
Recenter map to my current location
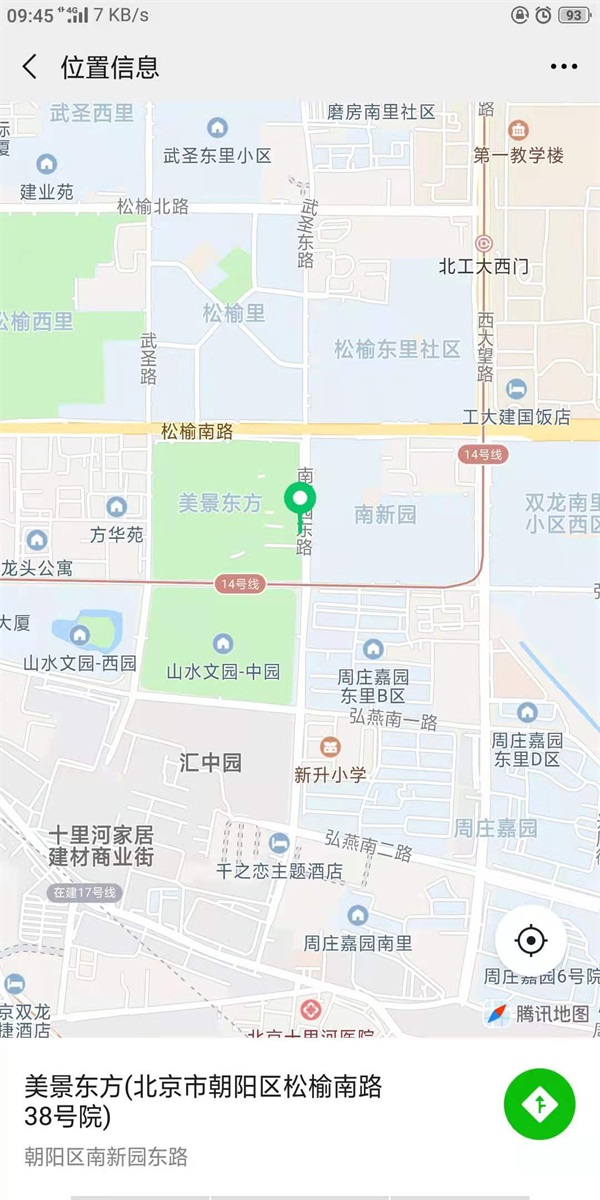click(x=530, y=941)
